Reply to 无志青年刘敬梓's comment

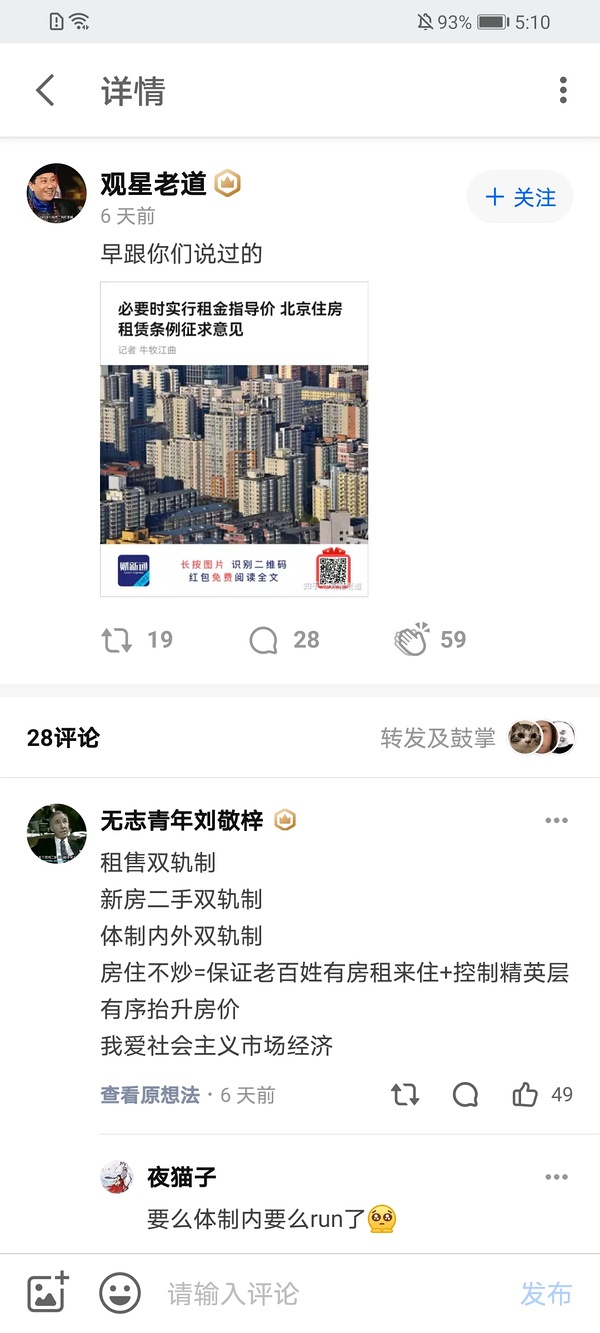(x=466, y=1095)
